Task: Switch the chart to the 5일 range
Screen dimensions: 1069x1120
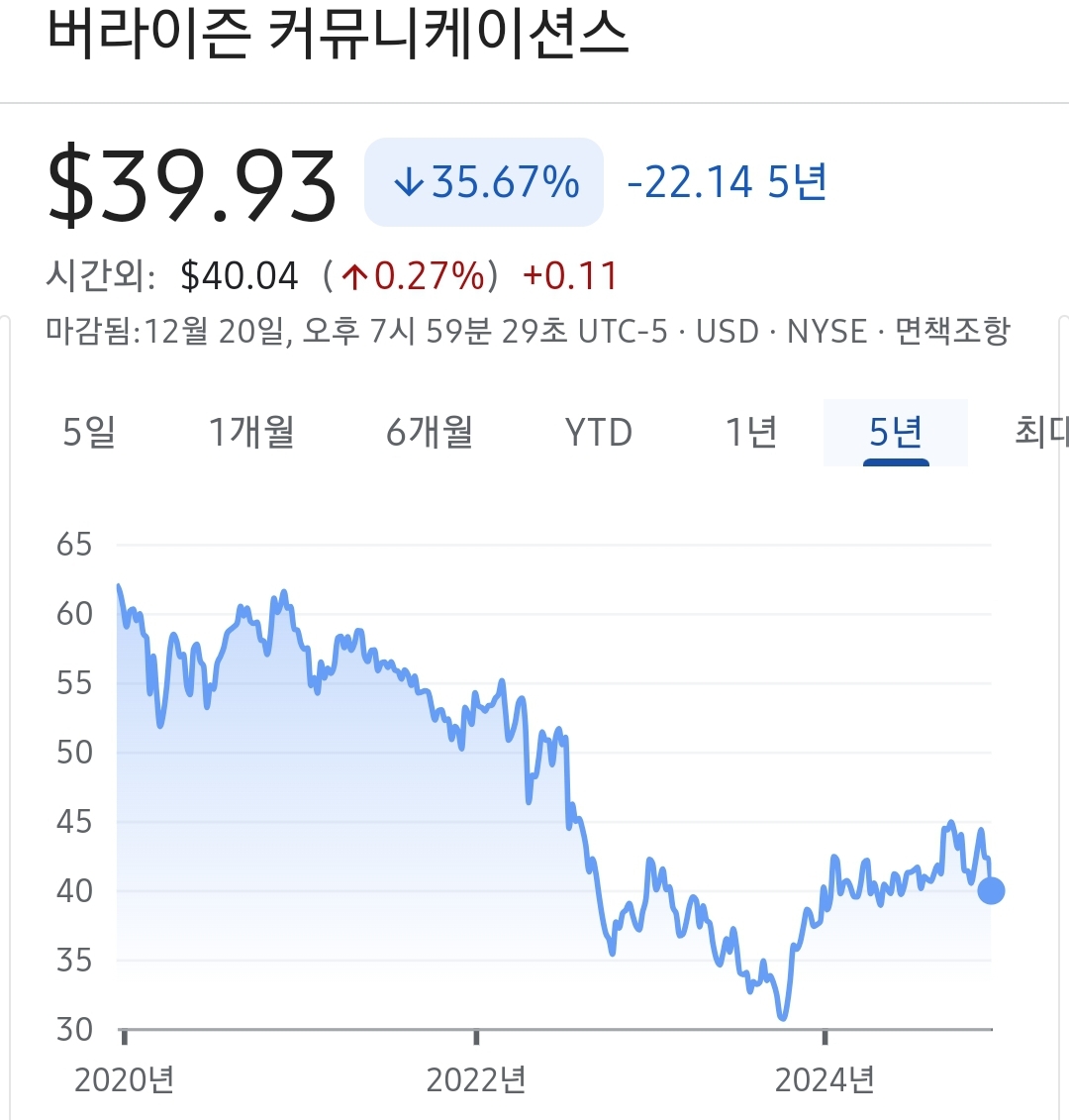Action: 88,432
